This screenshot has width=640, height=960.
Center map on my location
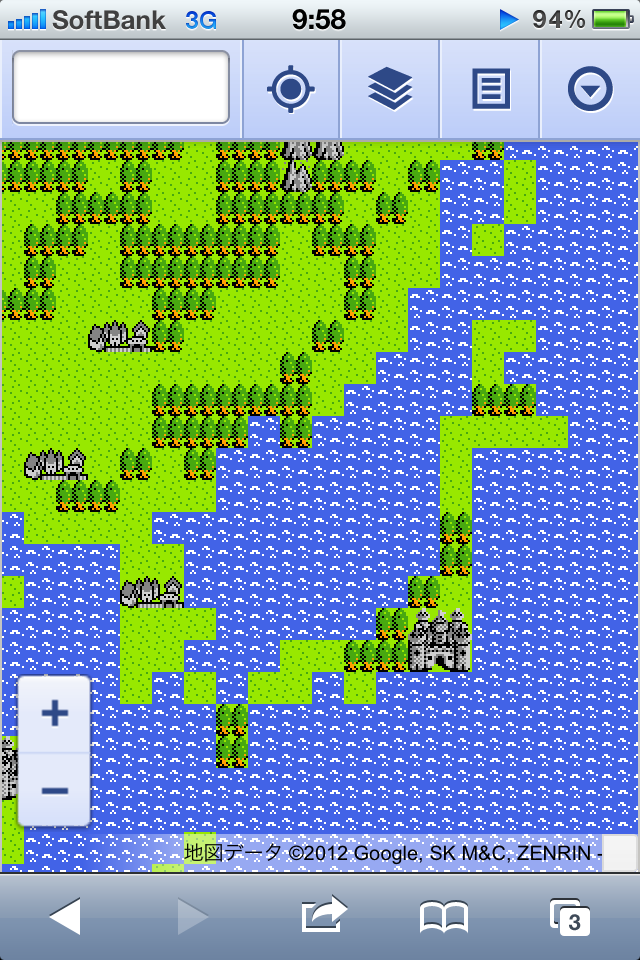pos(291,90)
